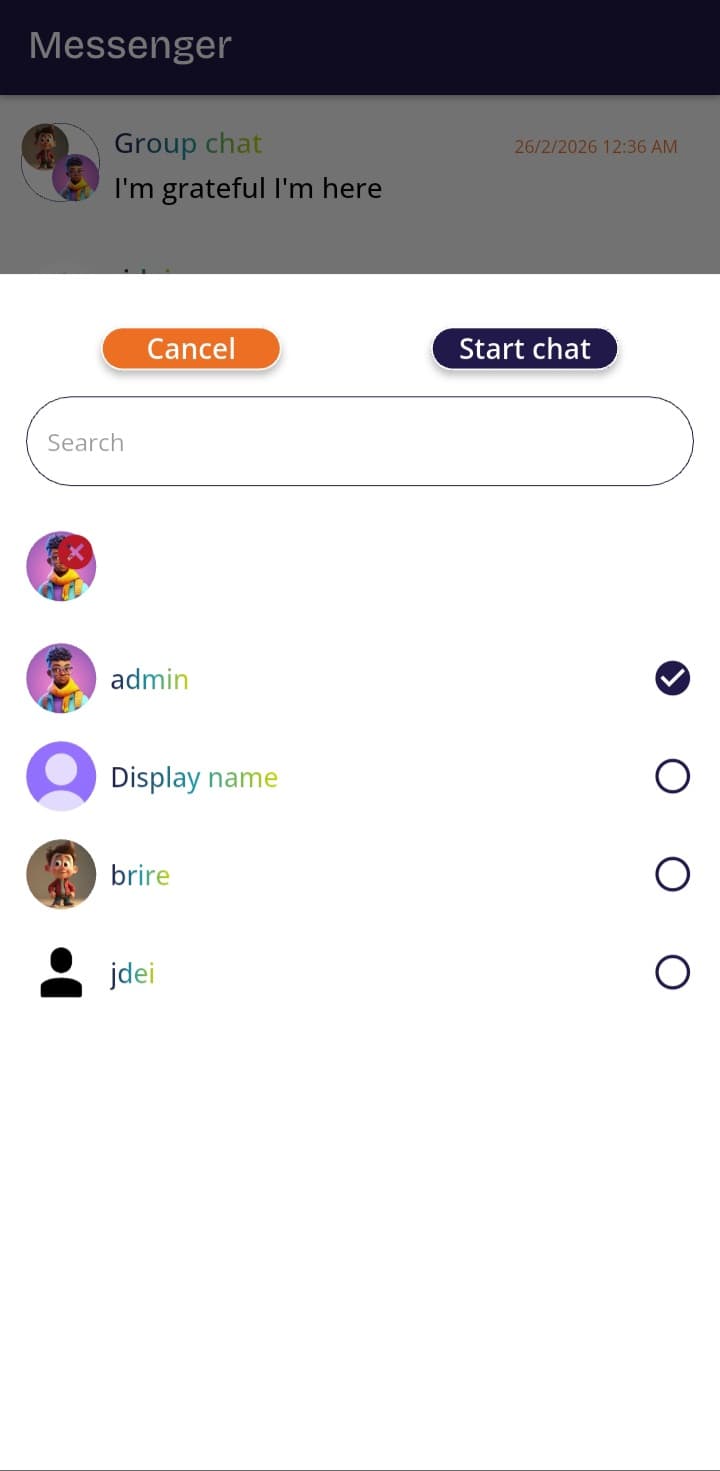
Task: Click the name label brire
Action: pyautogui.click(x=140, y=874)
